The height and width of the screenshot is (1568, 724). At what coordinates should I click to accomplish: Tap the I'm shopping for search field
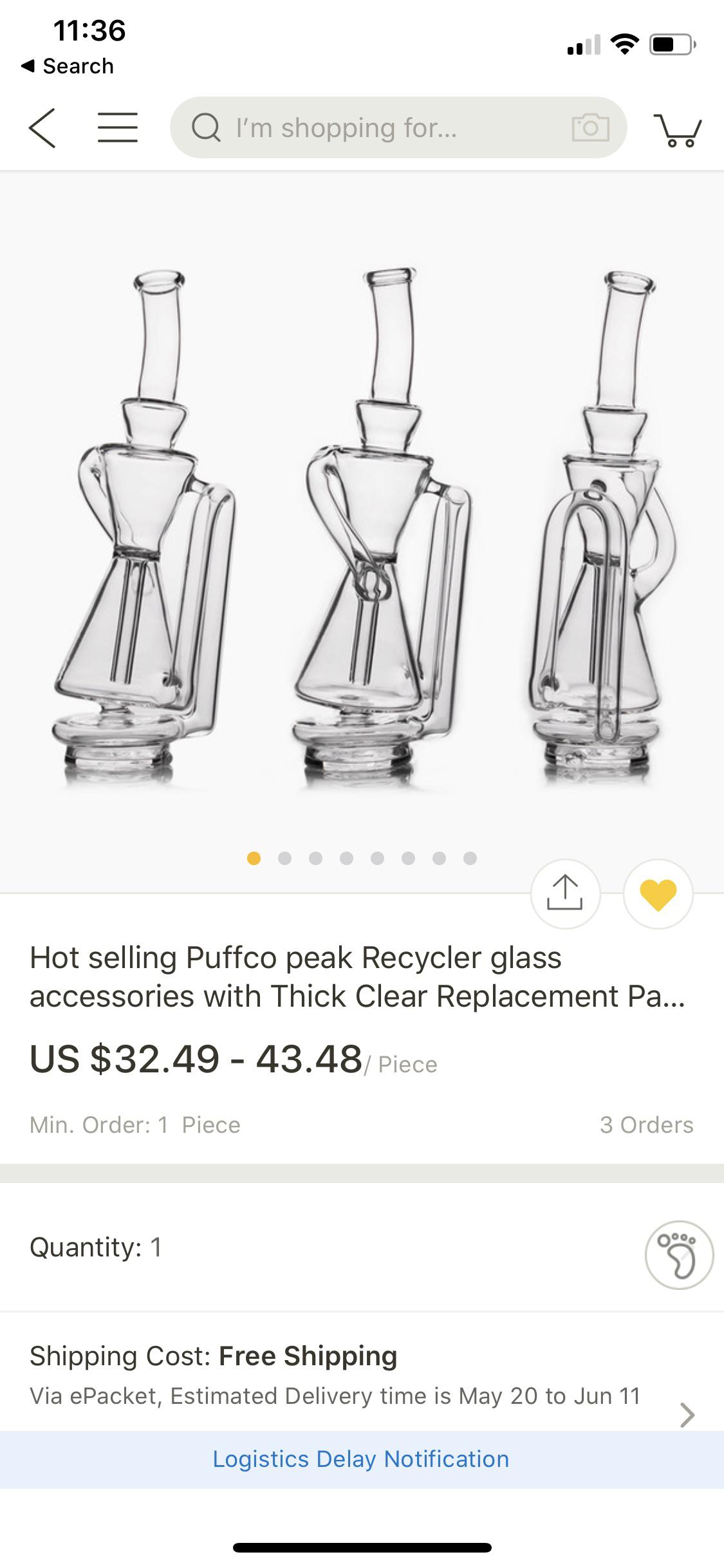(x=386, y=127)
